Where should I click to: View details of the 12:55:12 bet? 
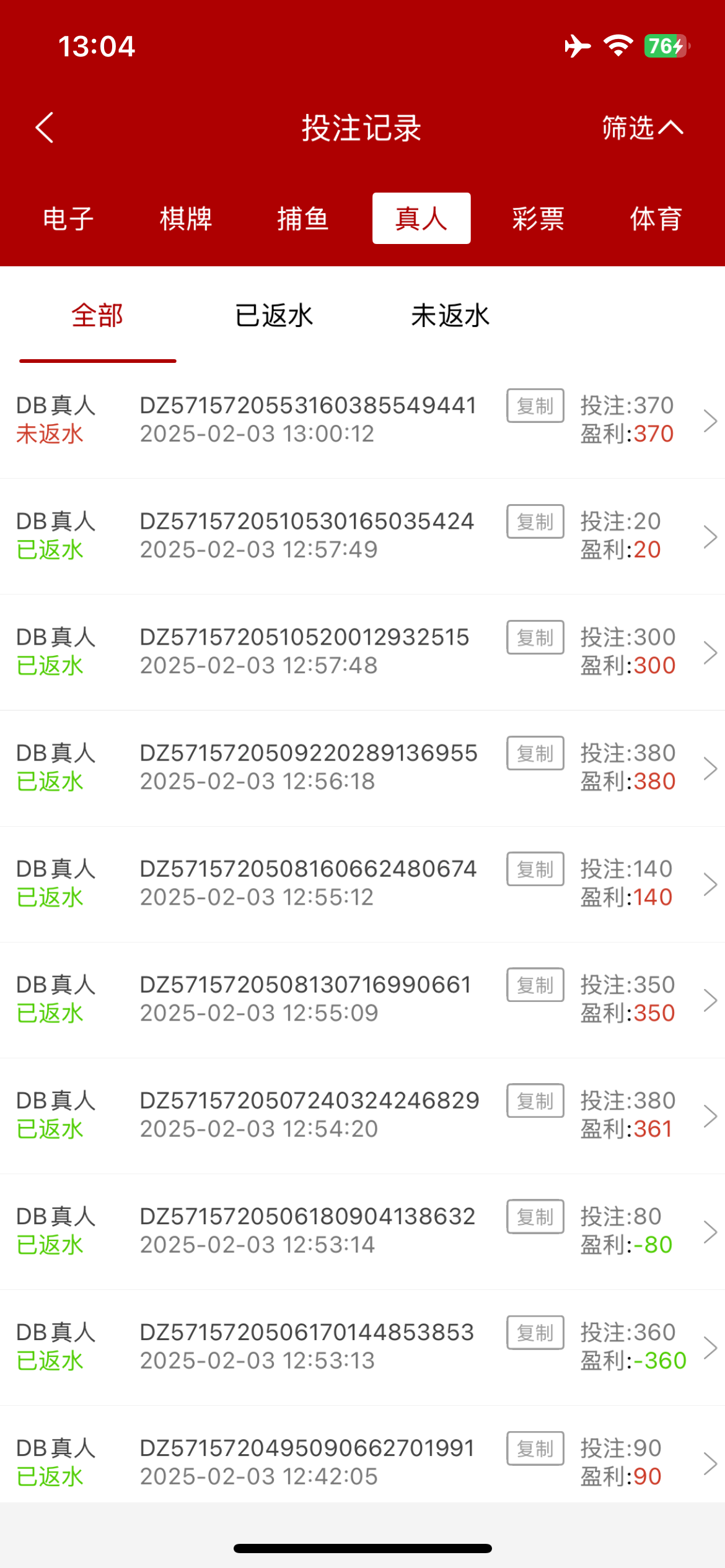click(x=362, y=884)
